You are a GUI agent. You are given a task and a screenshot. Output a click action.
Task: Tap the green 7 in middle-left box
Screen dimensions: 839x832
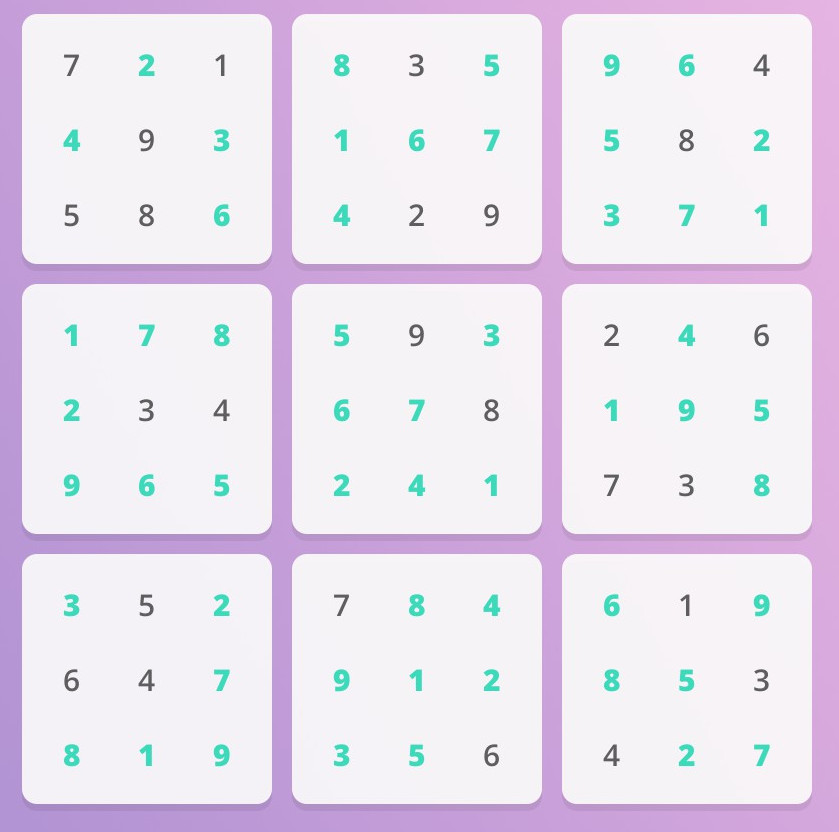click(x=147, y=336)
